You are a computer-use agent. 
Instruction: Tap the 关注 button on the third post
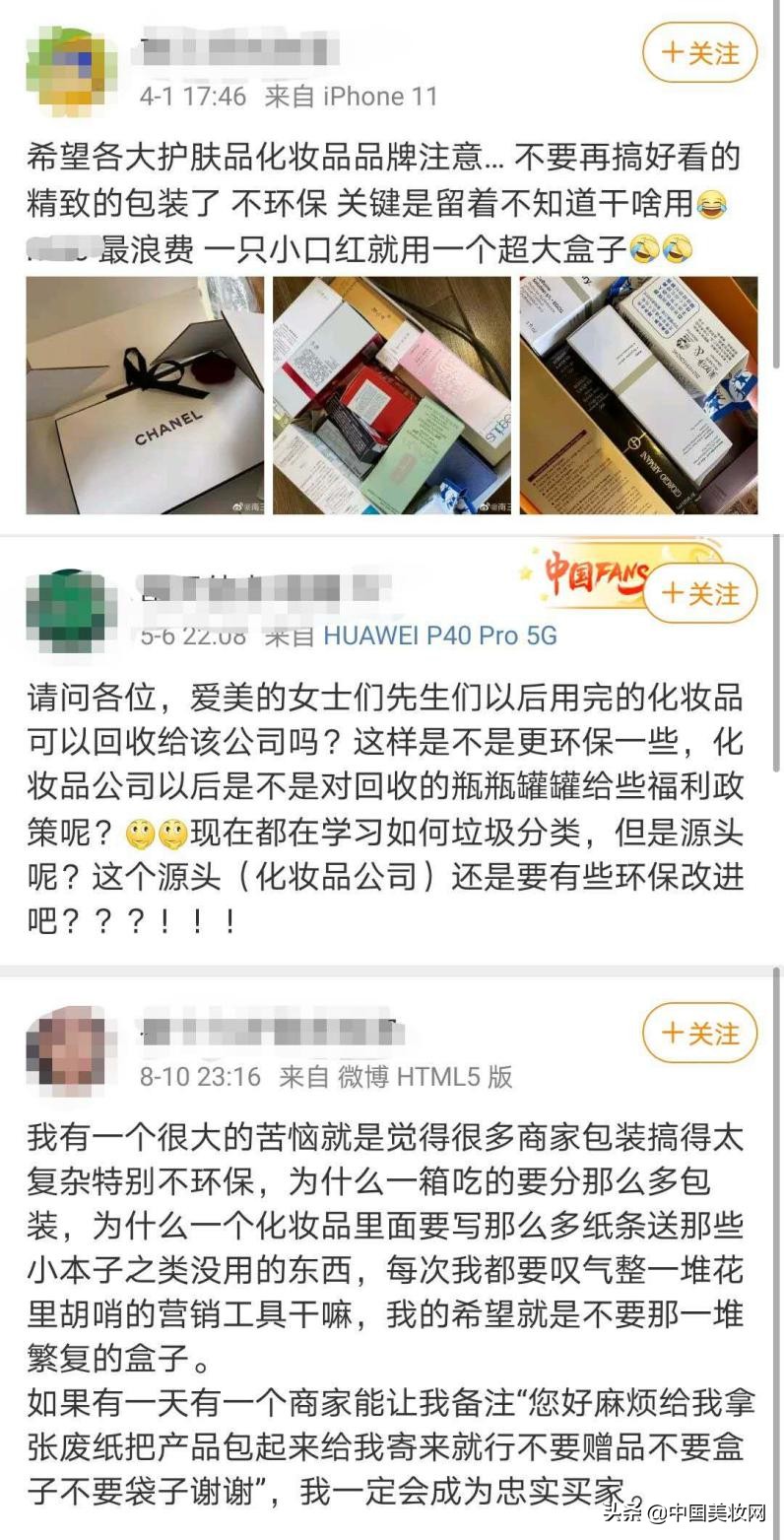click(698, 1034)
